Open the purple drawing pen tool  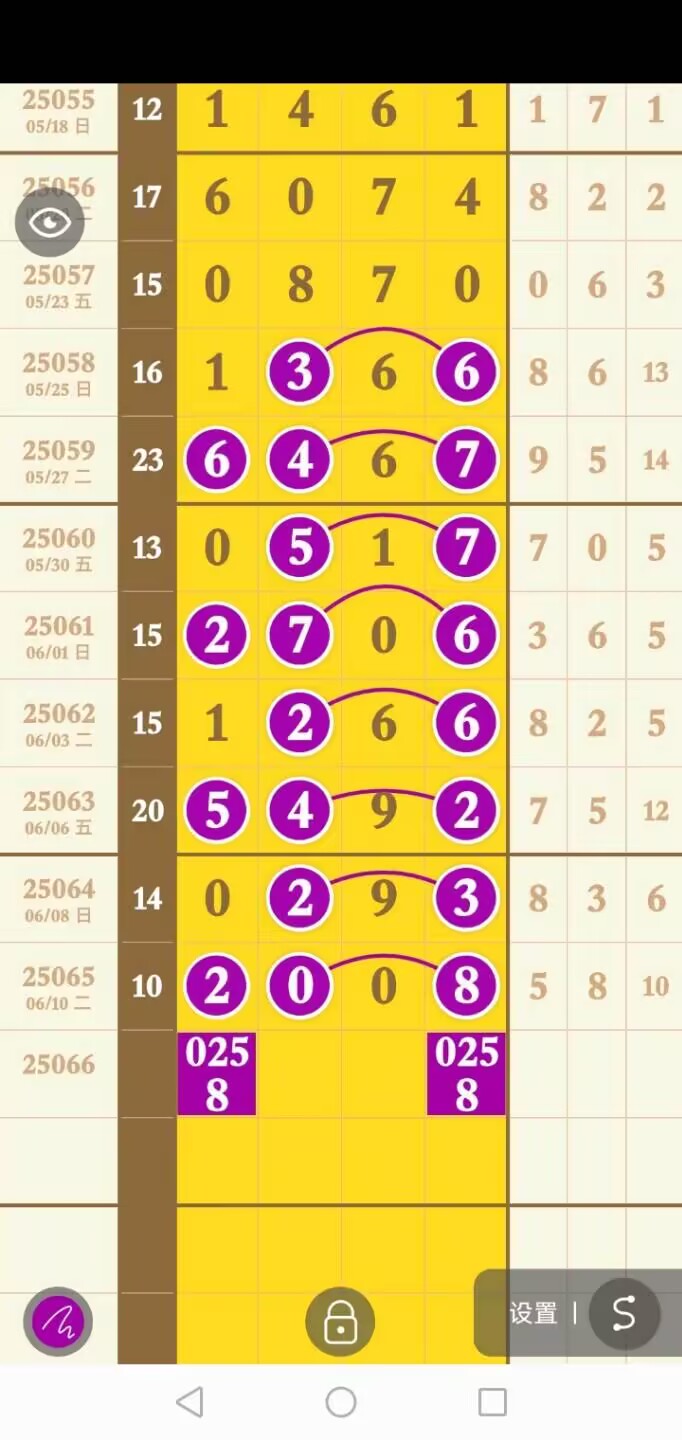58,1321
